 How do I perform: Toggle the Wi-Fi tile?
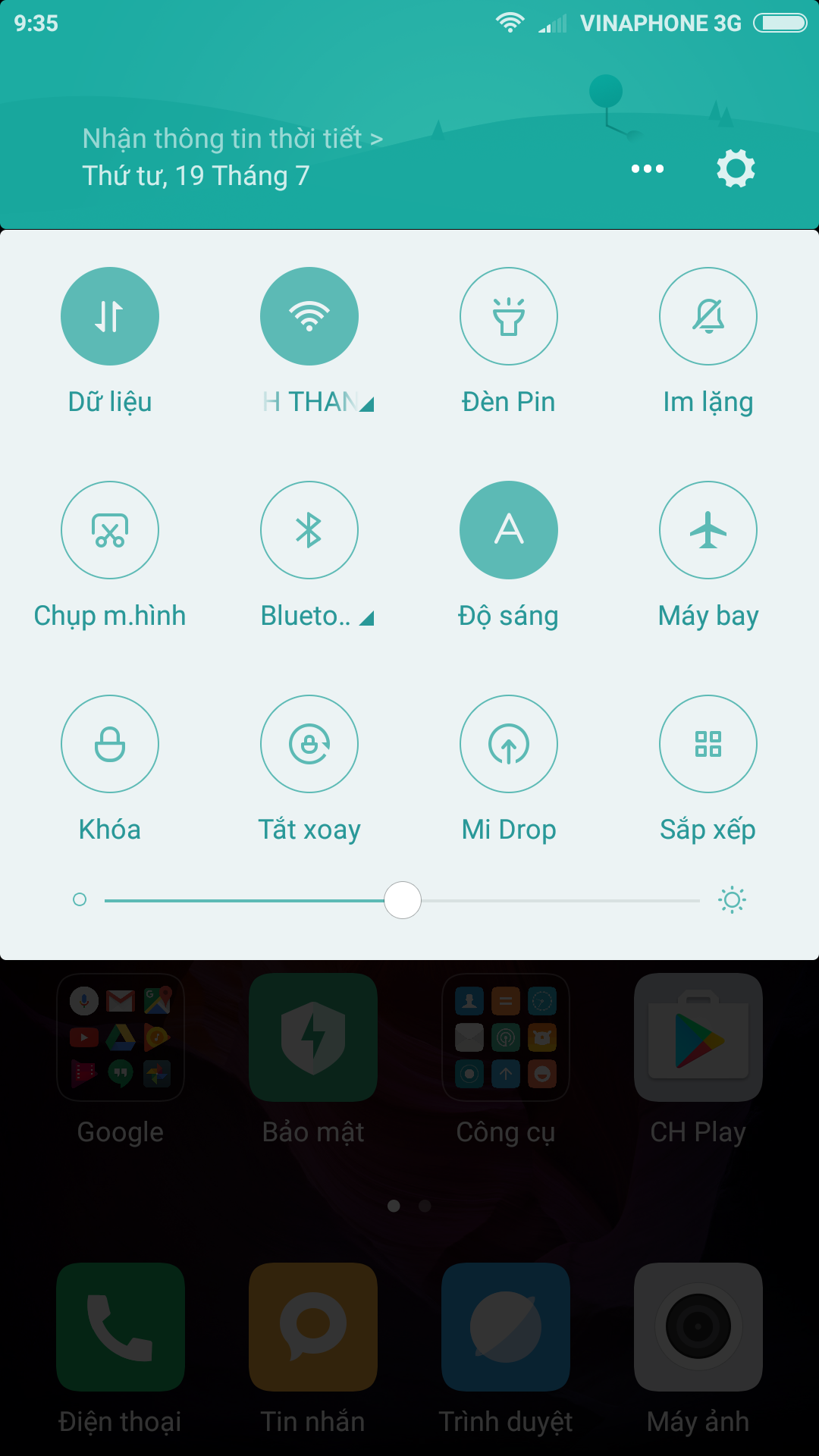pos(309,316)
